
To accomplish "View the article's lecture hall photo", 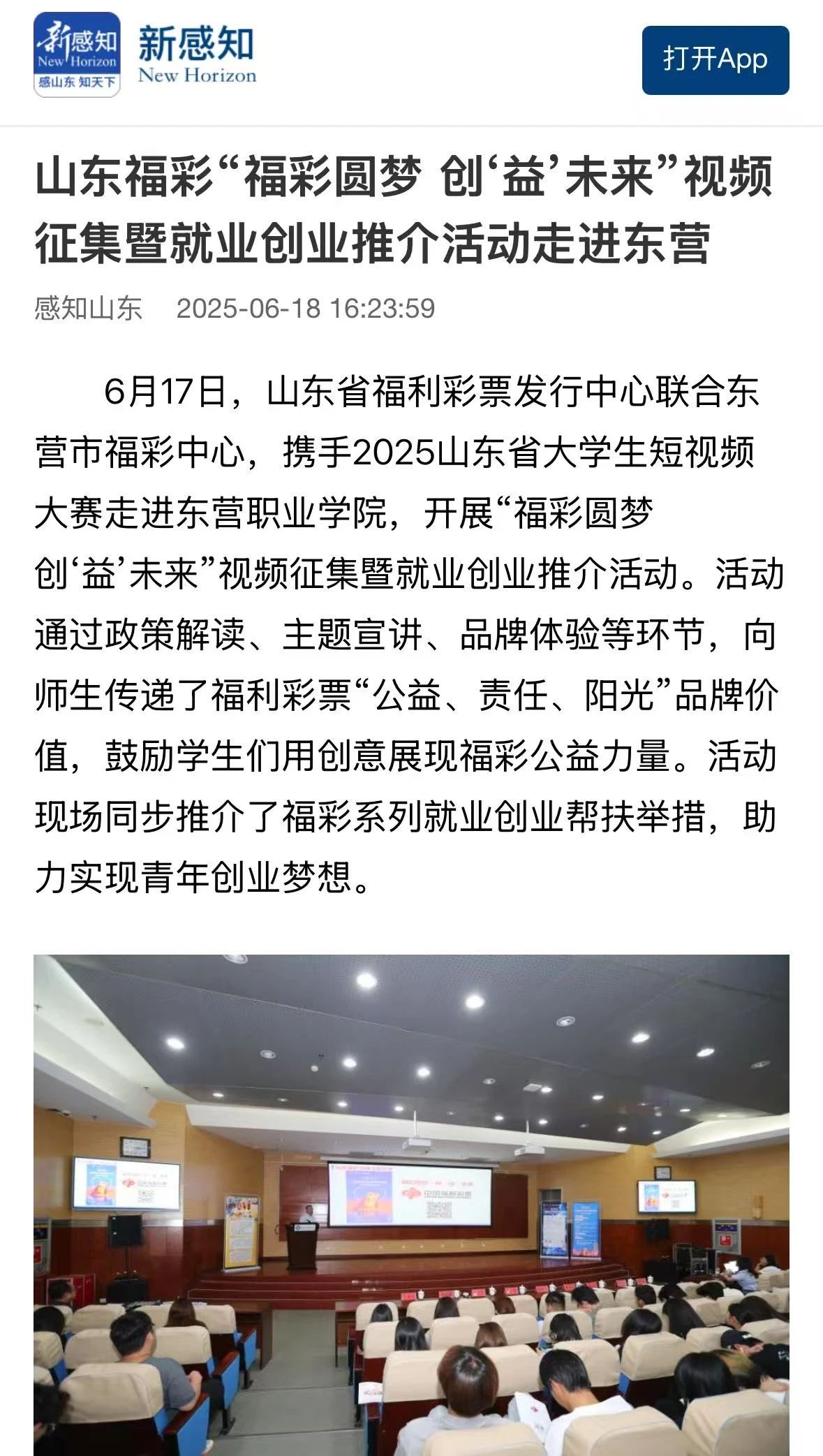I will [x=411, y=1204].
